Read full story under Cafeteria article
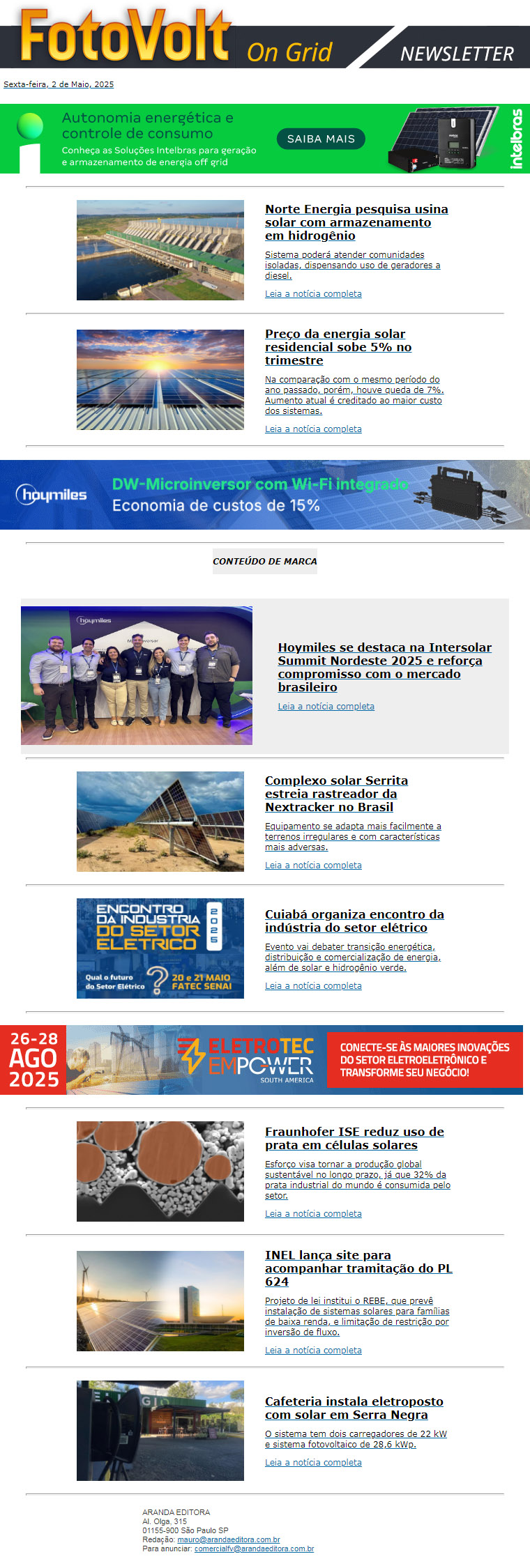530x1568 pixels. click(x=313, y=1463)
